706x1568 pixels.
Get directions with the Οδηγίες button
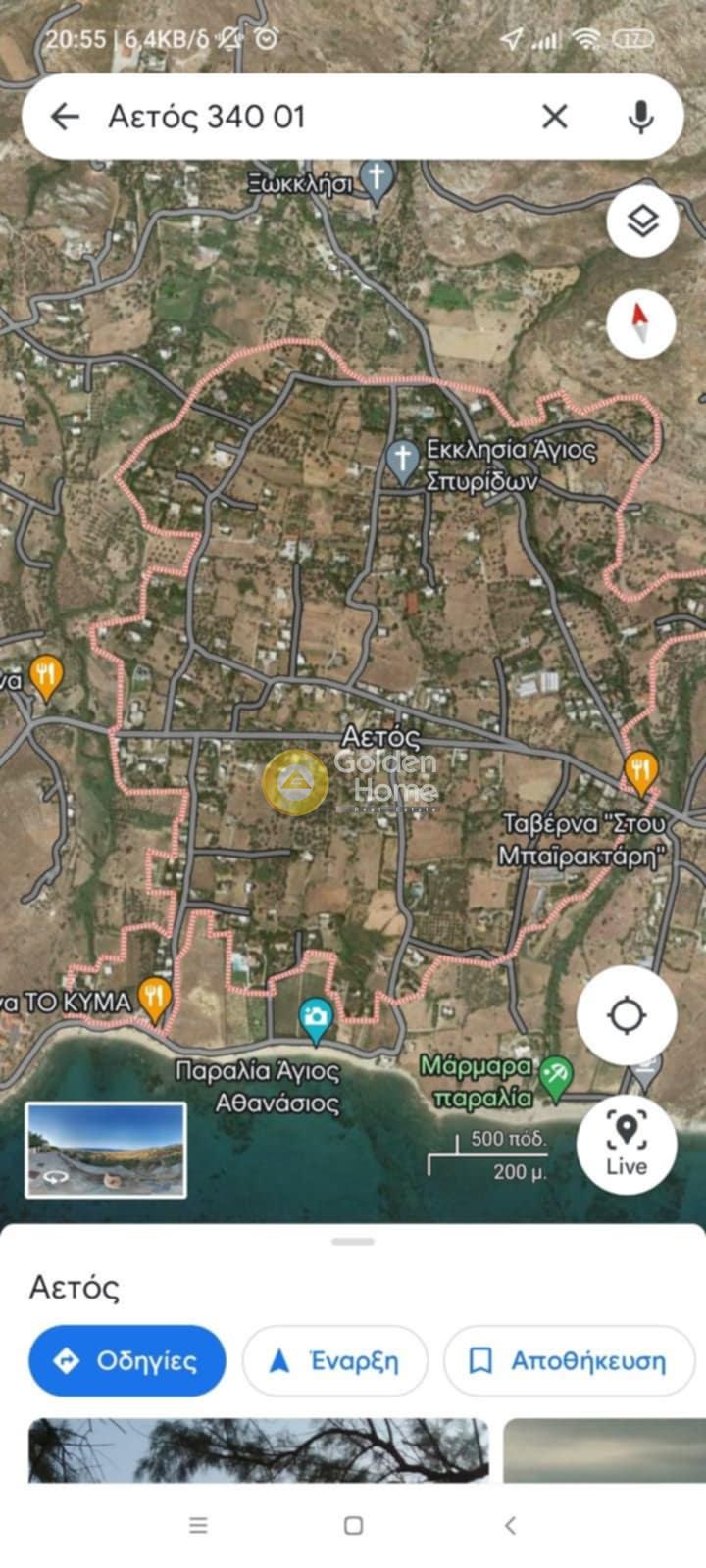127,1360
